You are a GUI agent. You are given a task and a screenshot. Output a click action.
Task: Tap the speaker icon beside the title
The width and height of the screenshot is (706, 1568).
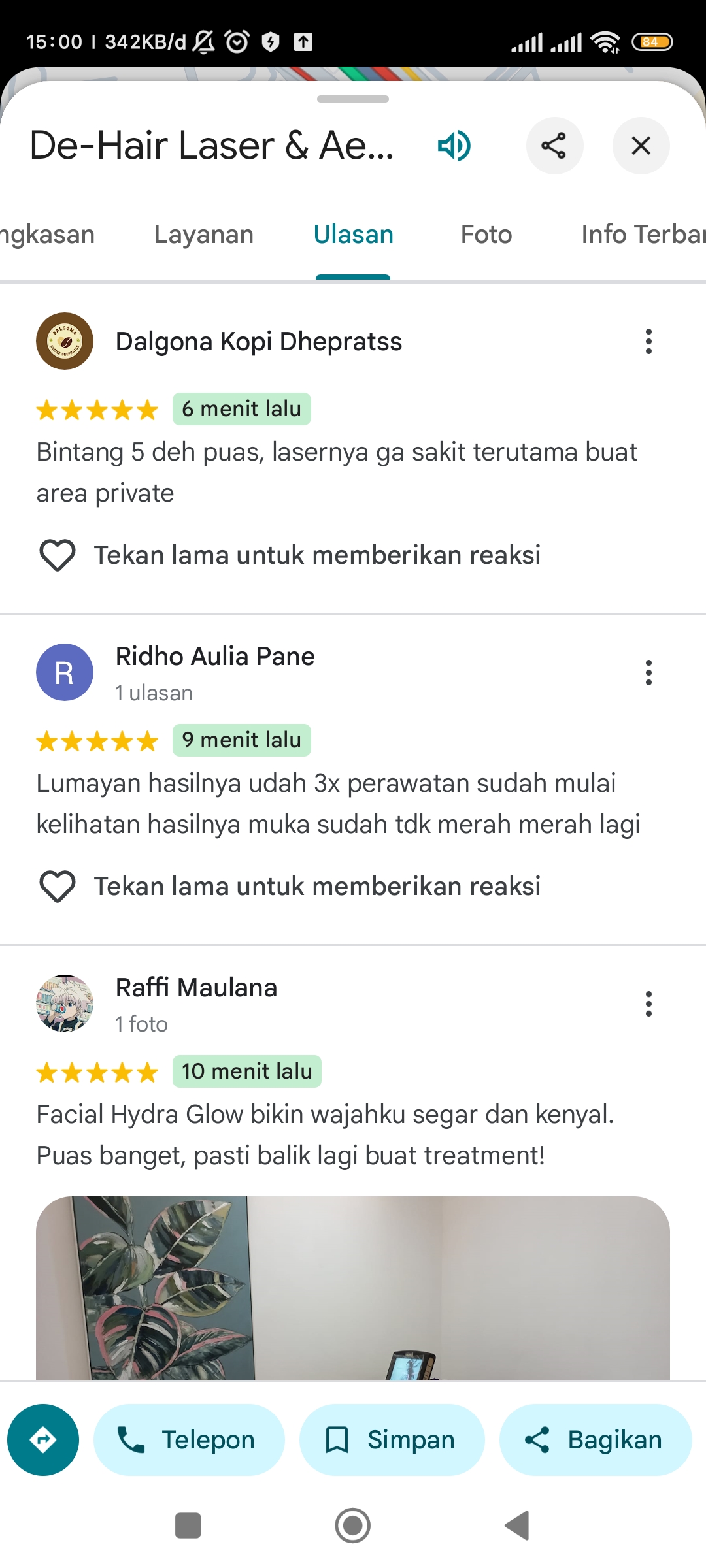coord(454,146)
